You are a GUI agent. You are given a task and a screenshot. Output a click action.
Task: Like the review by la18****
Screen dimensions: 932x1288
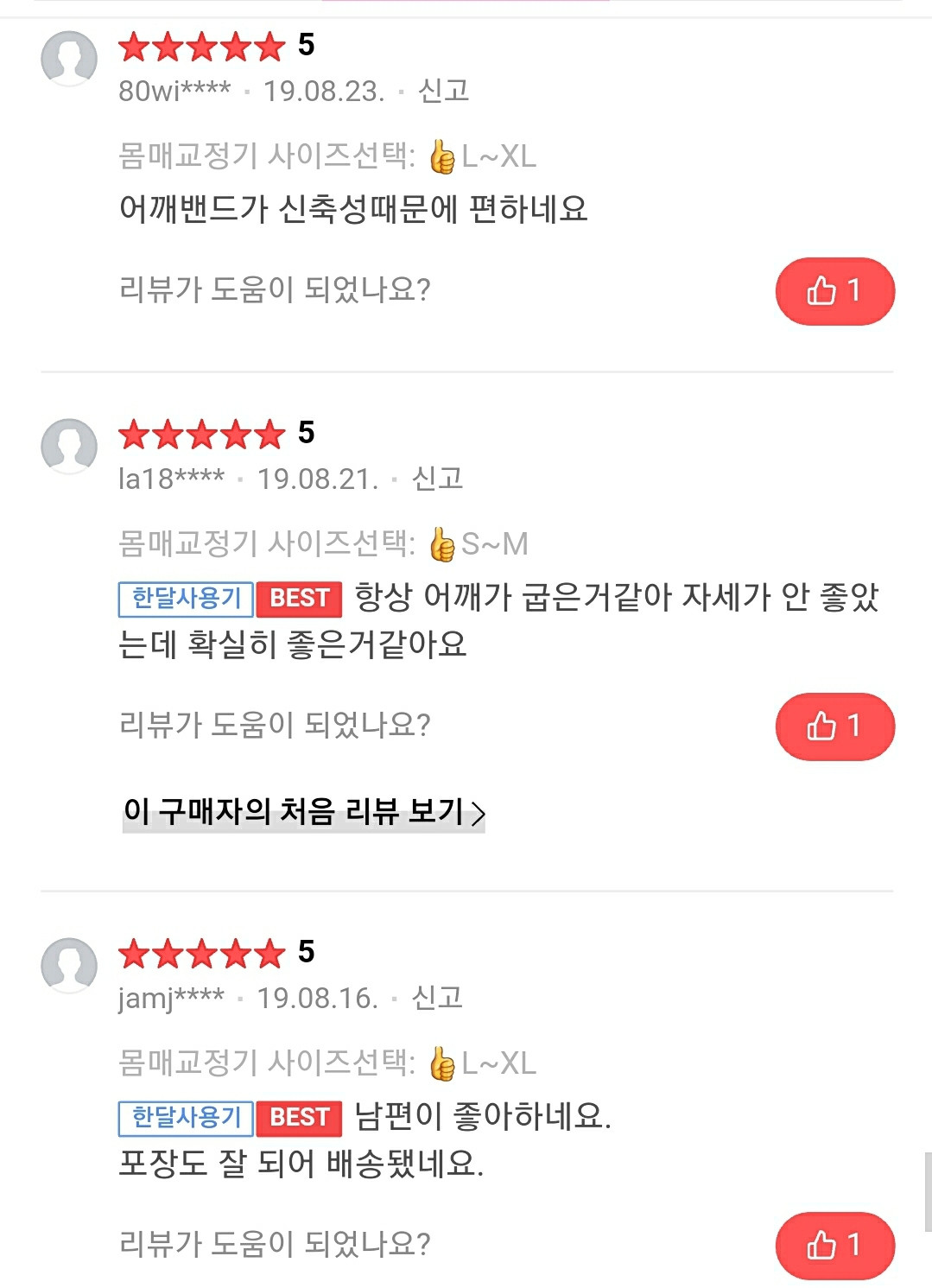pyautogui.click(x=834, y=726)
